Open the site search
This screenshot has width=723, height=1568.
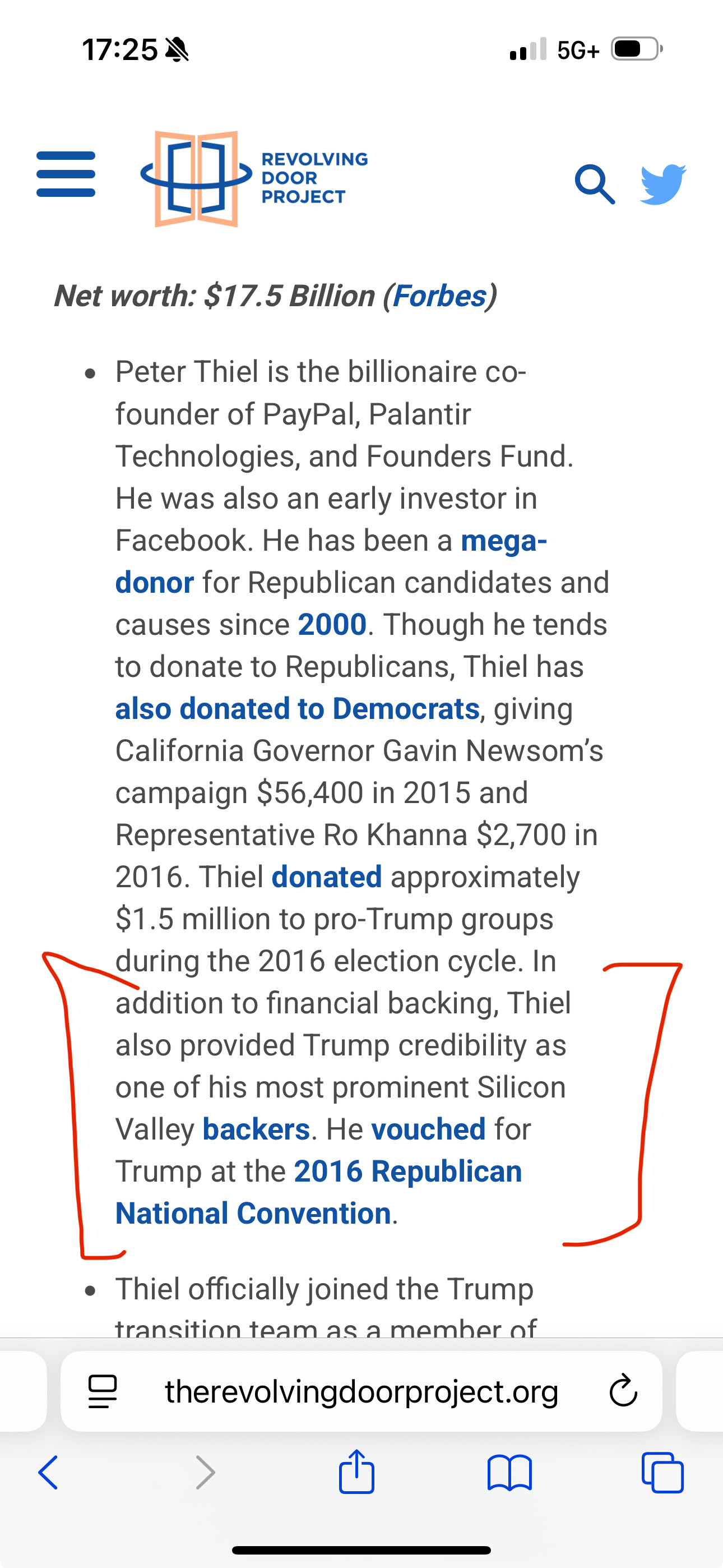click(594, 183)
